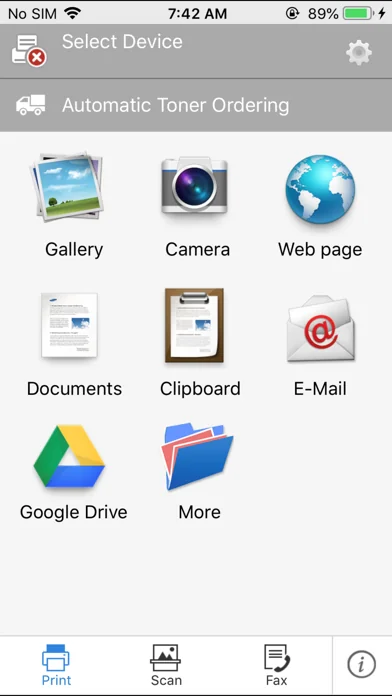Tap the More folder

[x=199, y=472]
